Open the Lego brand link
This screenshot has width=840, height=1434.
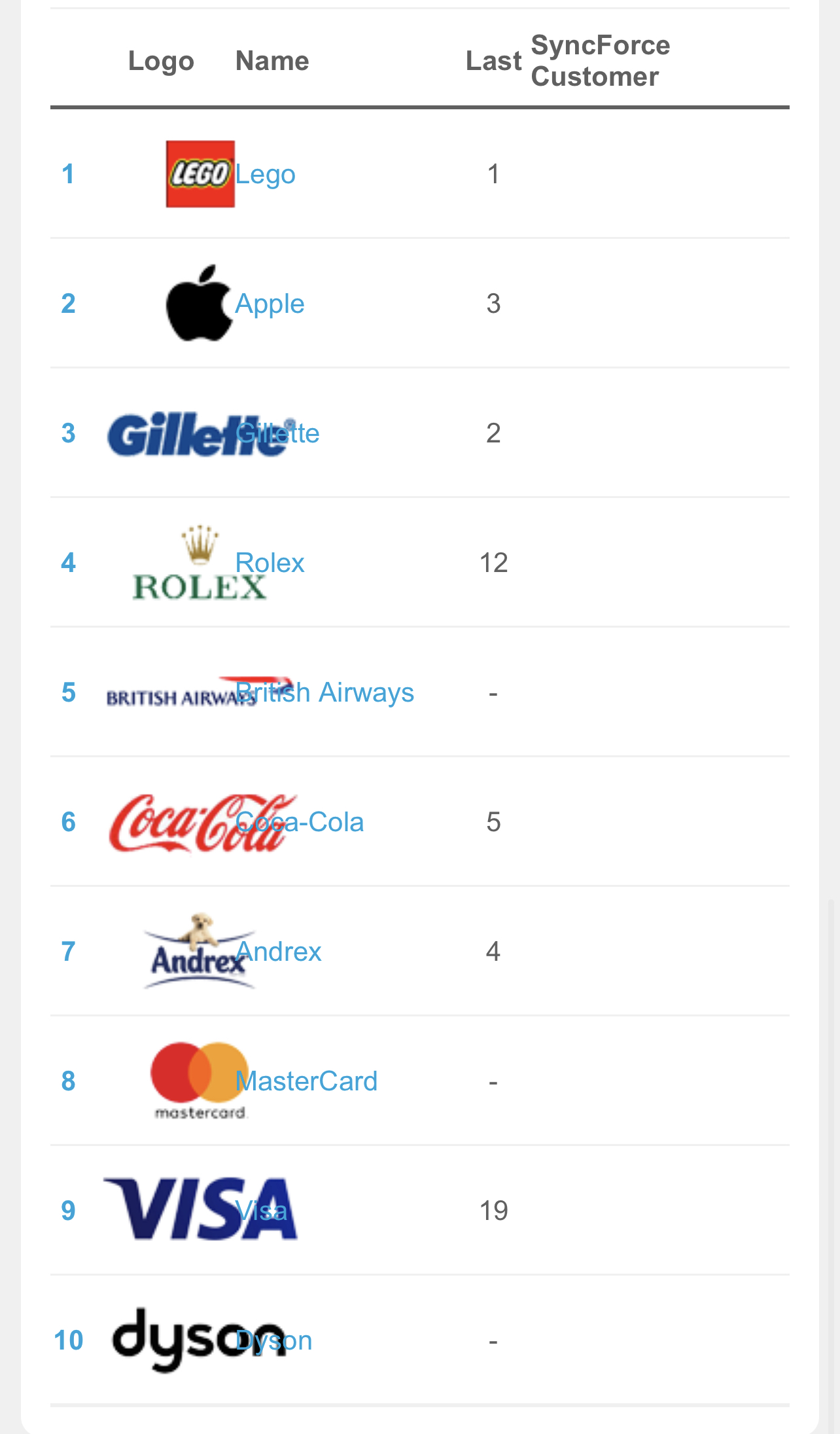coord(265,174)
